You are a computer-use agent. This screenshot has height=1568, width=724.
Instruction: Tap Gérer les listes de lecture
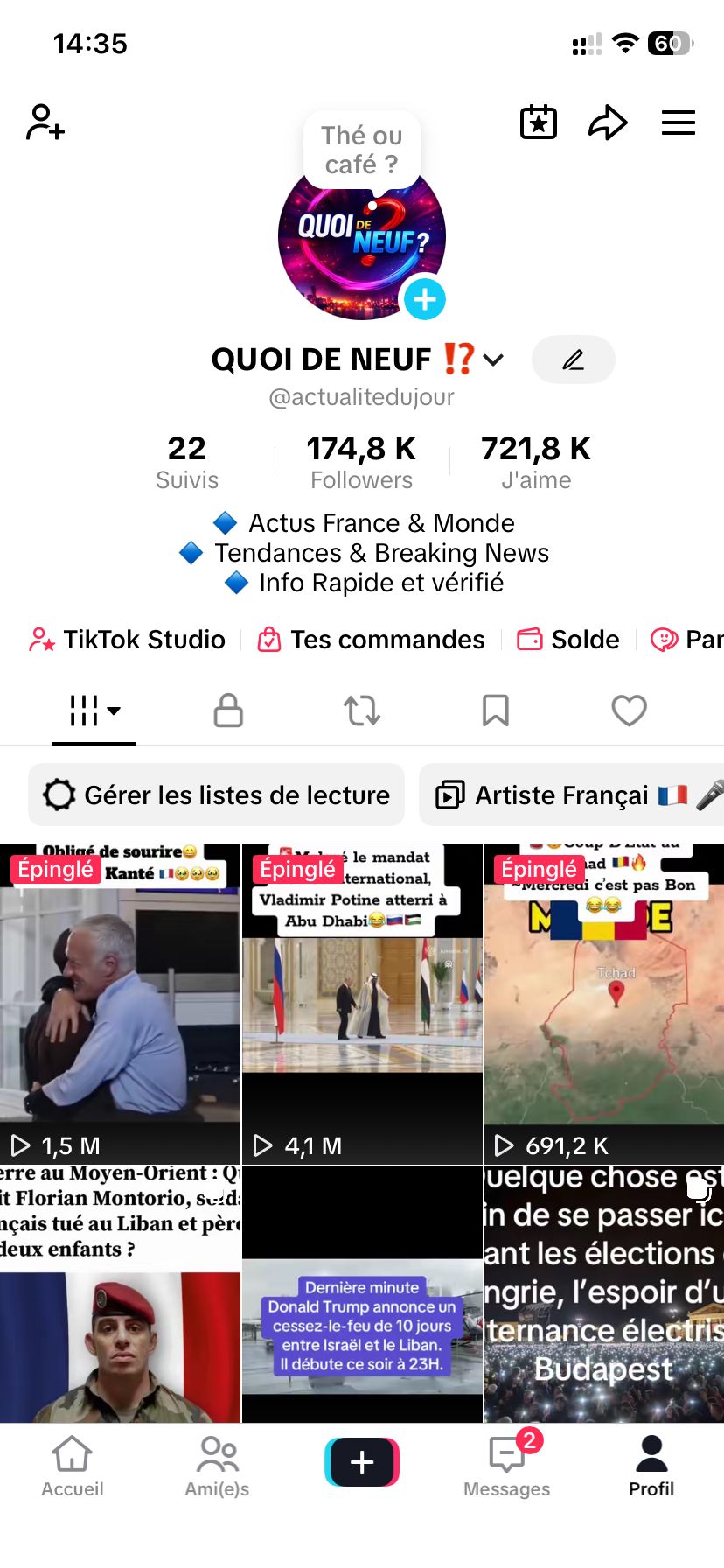(x=217, y=794)
